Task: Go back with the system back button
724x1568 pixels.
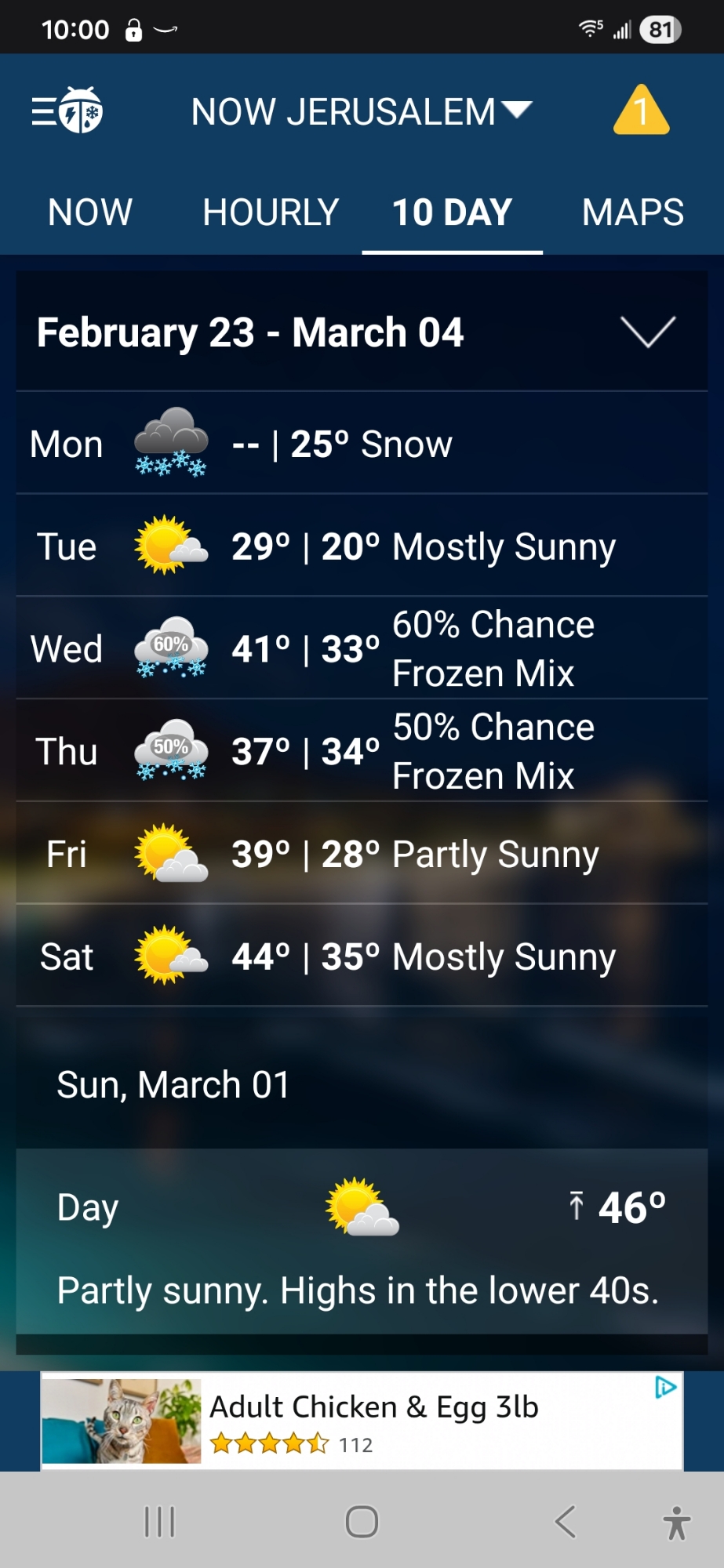Action: pyautogui.click(x=565, y=1522)
